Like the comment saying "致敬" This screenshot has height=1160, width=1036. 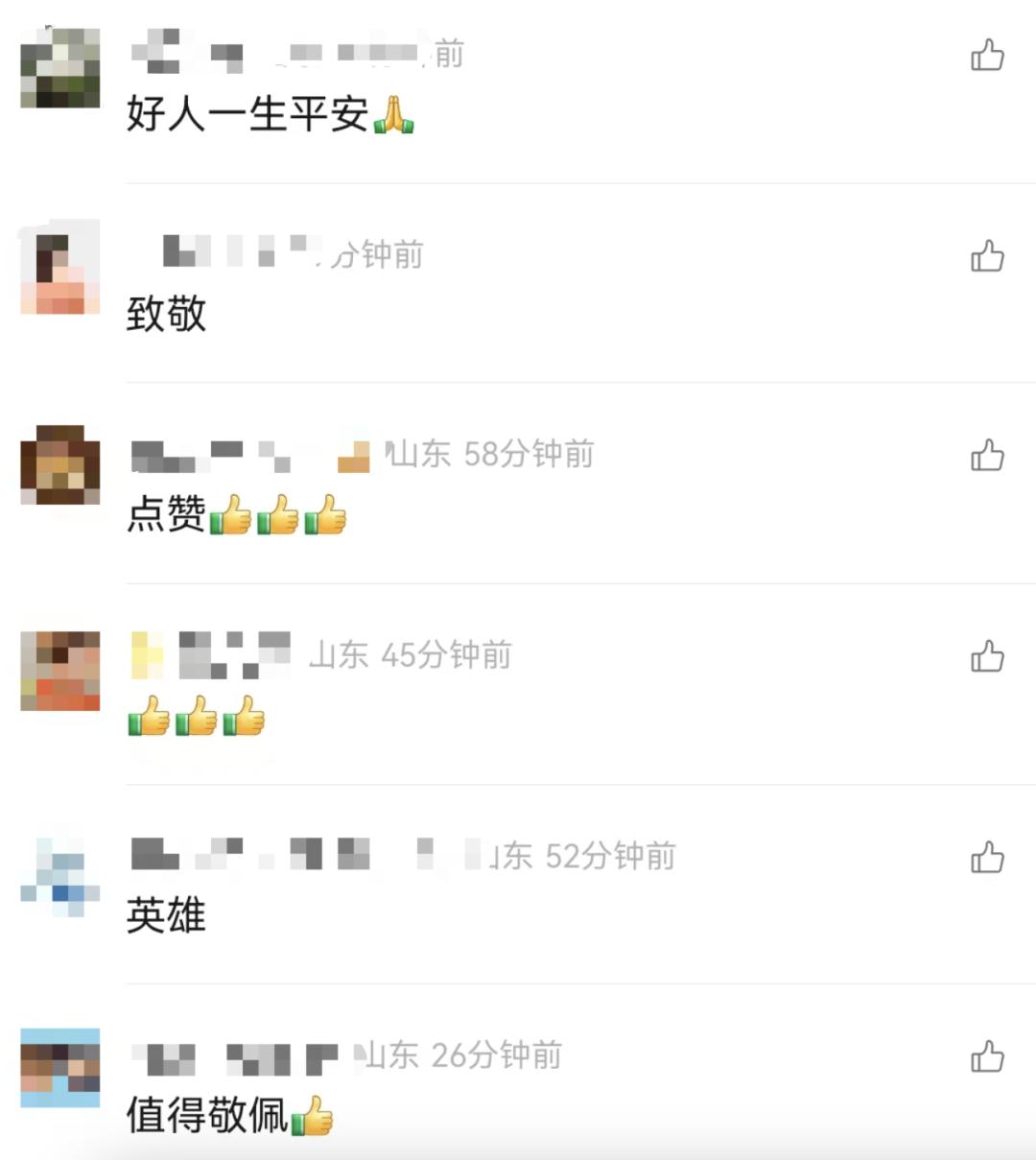click(x=987, y=256)
